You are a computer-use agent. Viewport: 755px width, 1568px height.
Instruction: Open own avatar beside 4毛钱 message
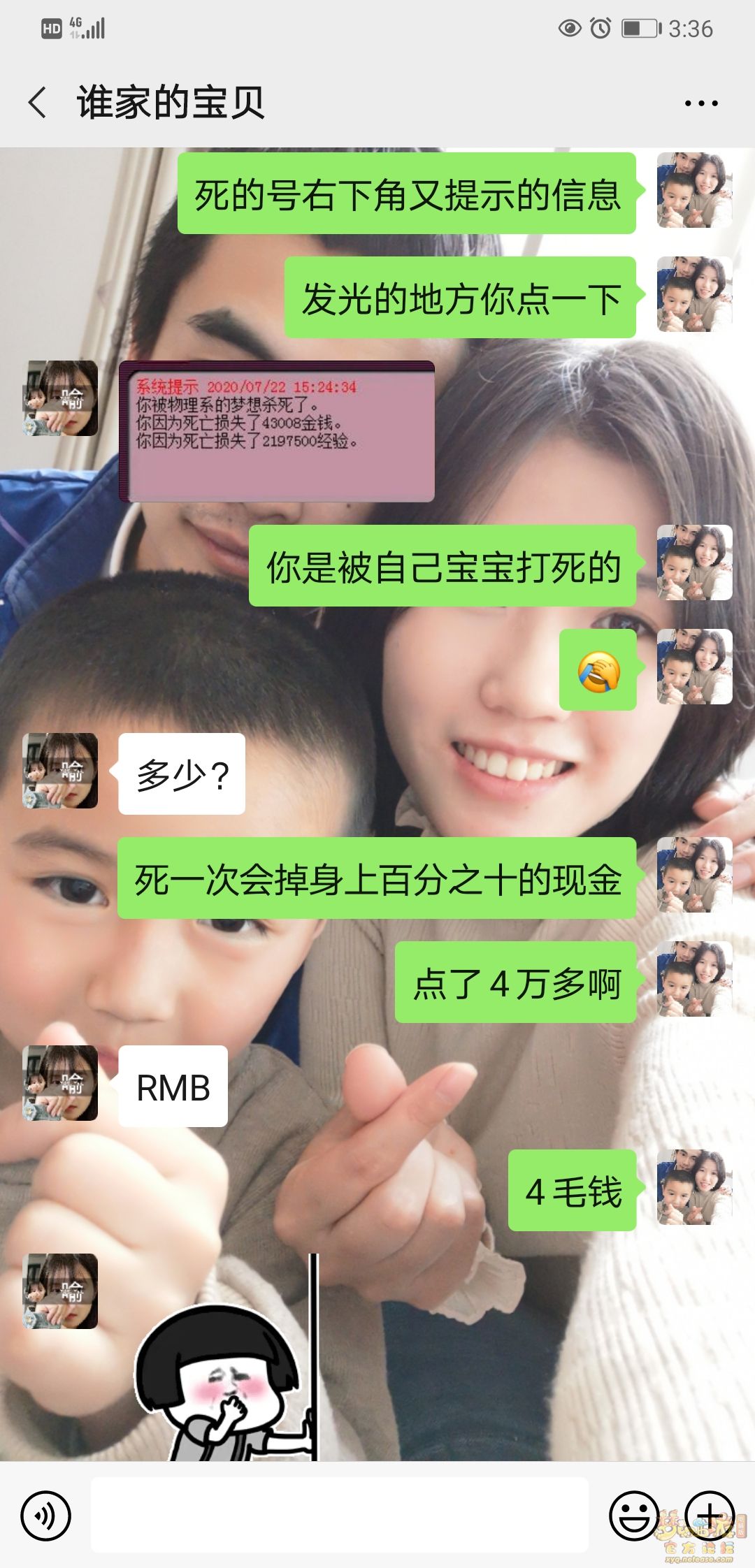click(x=694, y=1187)
